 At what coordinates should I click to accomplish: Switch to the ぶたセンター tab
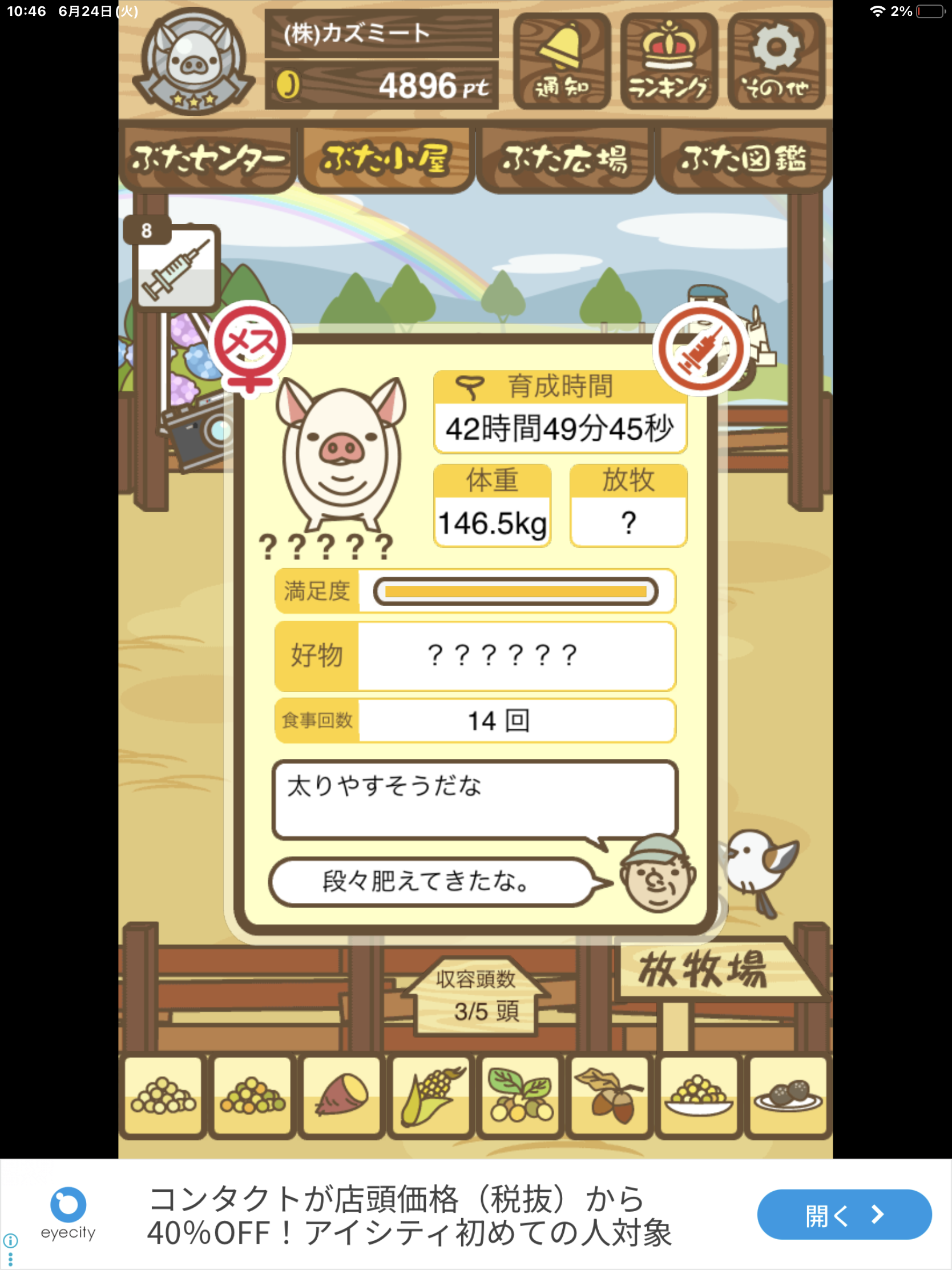click(207, 159)
